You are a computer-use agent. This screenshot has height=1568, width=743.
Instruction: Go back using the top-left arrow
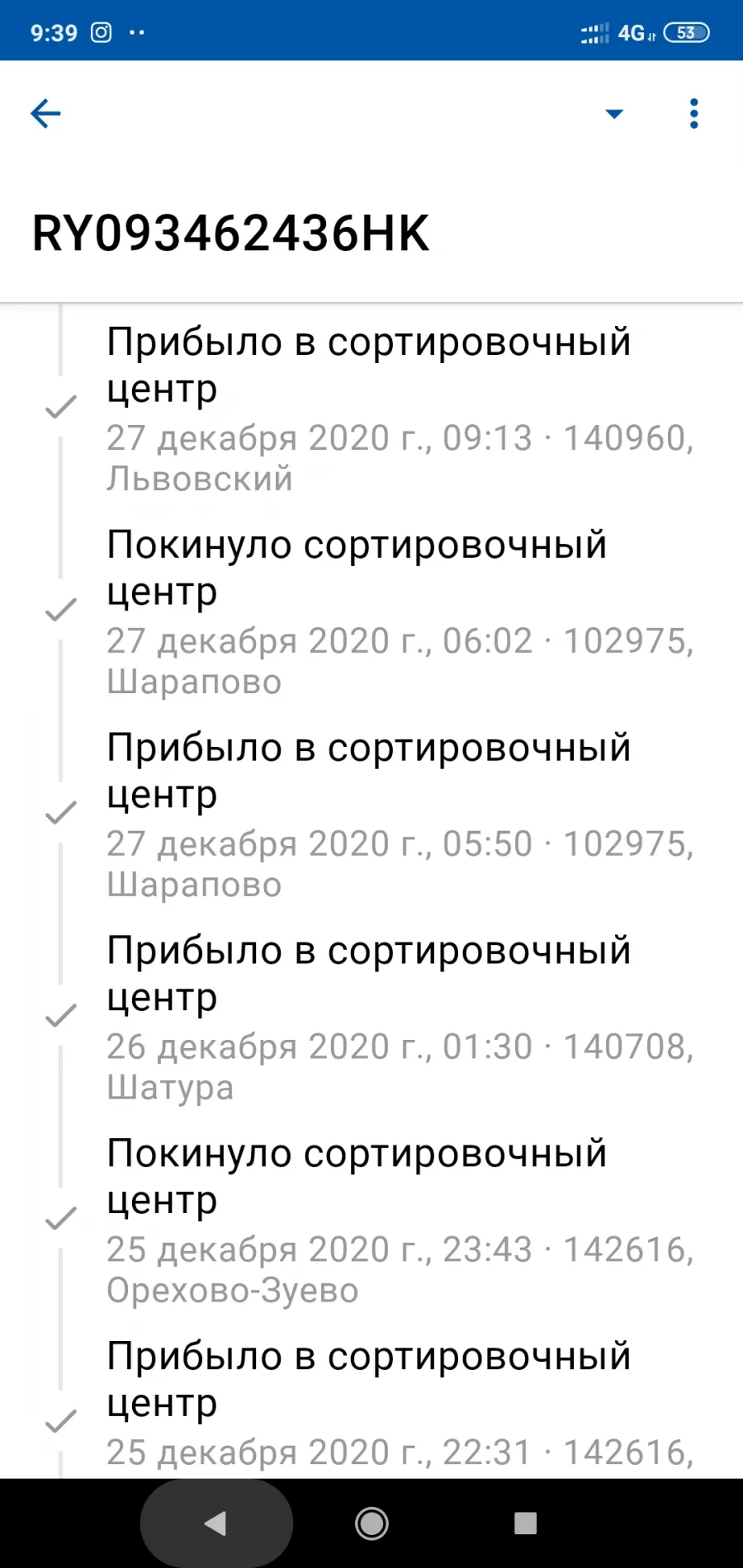coord(45,114)
